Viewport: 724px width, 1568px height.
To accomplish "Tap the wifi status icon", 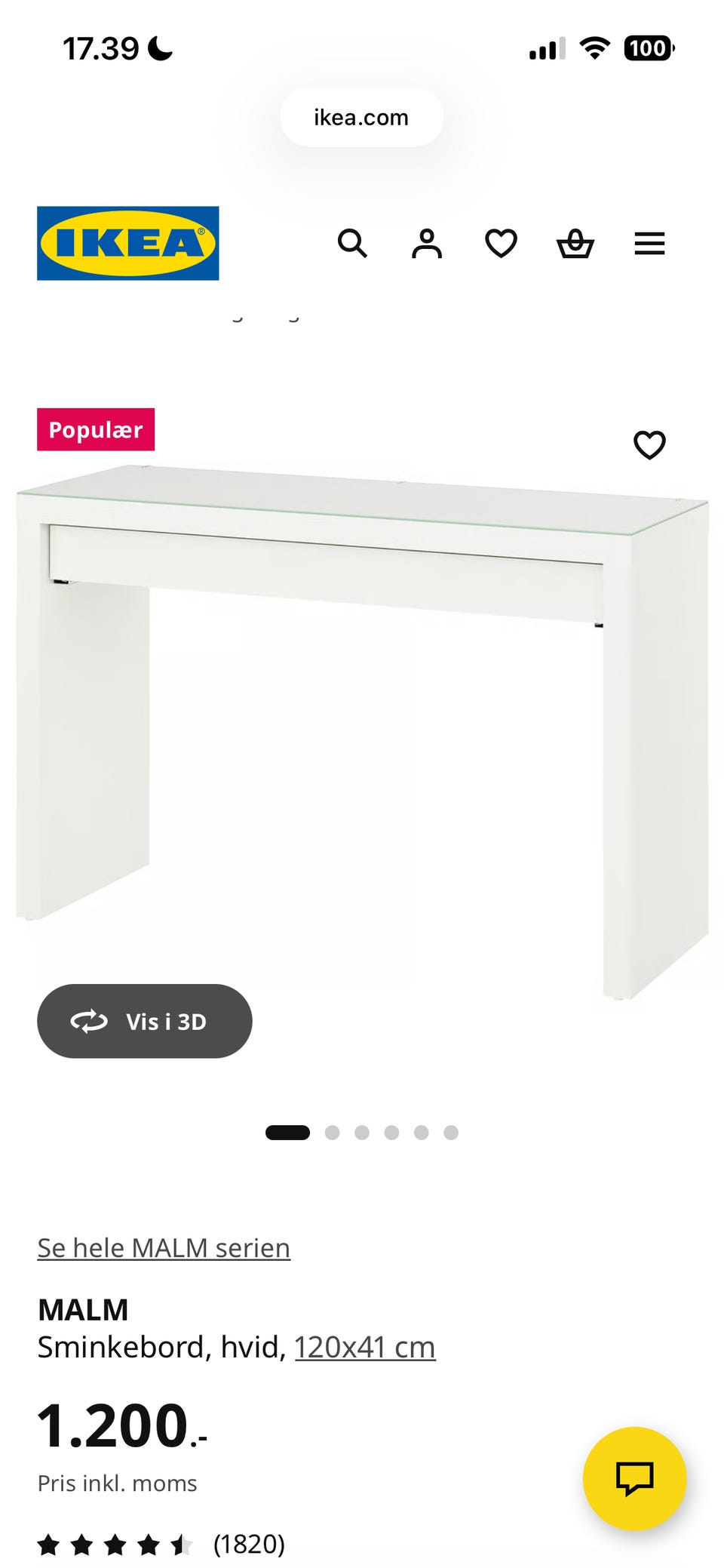I will [595, 47].
